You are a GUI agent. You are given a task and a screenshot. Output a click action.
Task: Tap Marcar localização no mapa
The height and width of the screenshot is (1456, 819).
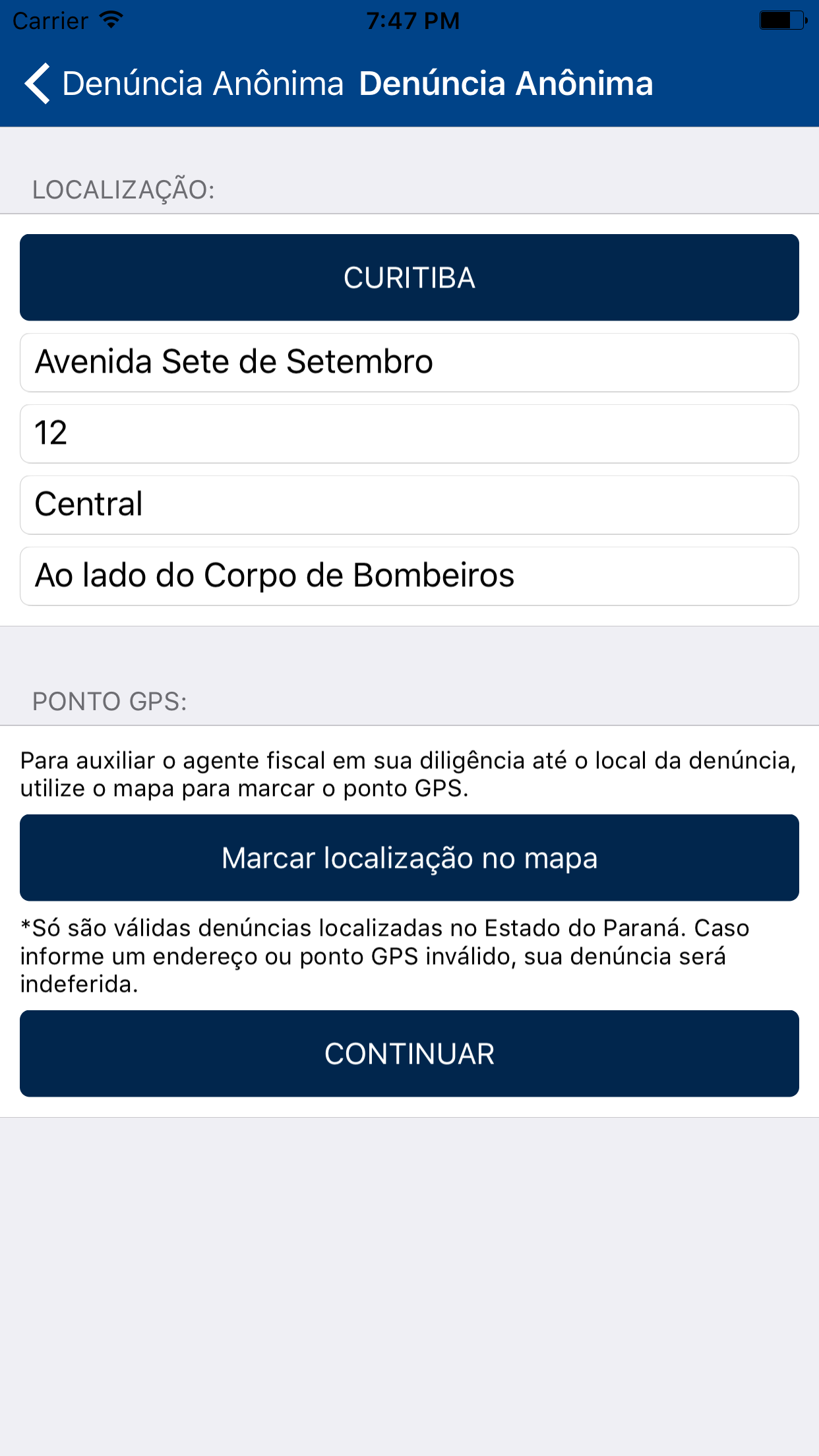point(409,858)
